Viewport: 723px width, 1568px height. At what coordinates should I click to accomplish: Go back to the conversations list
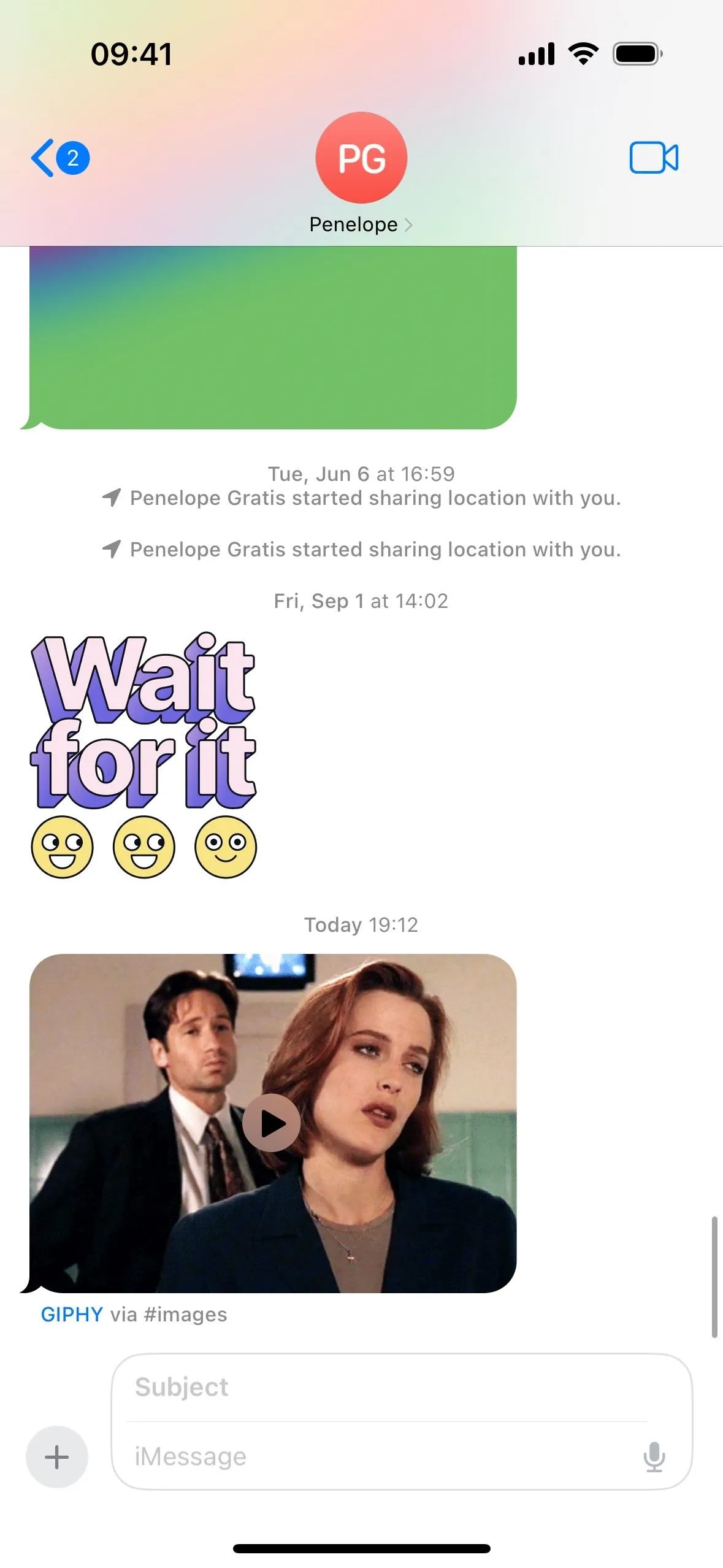point(60,158)
